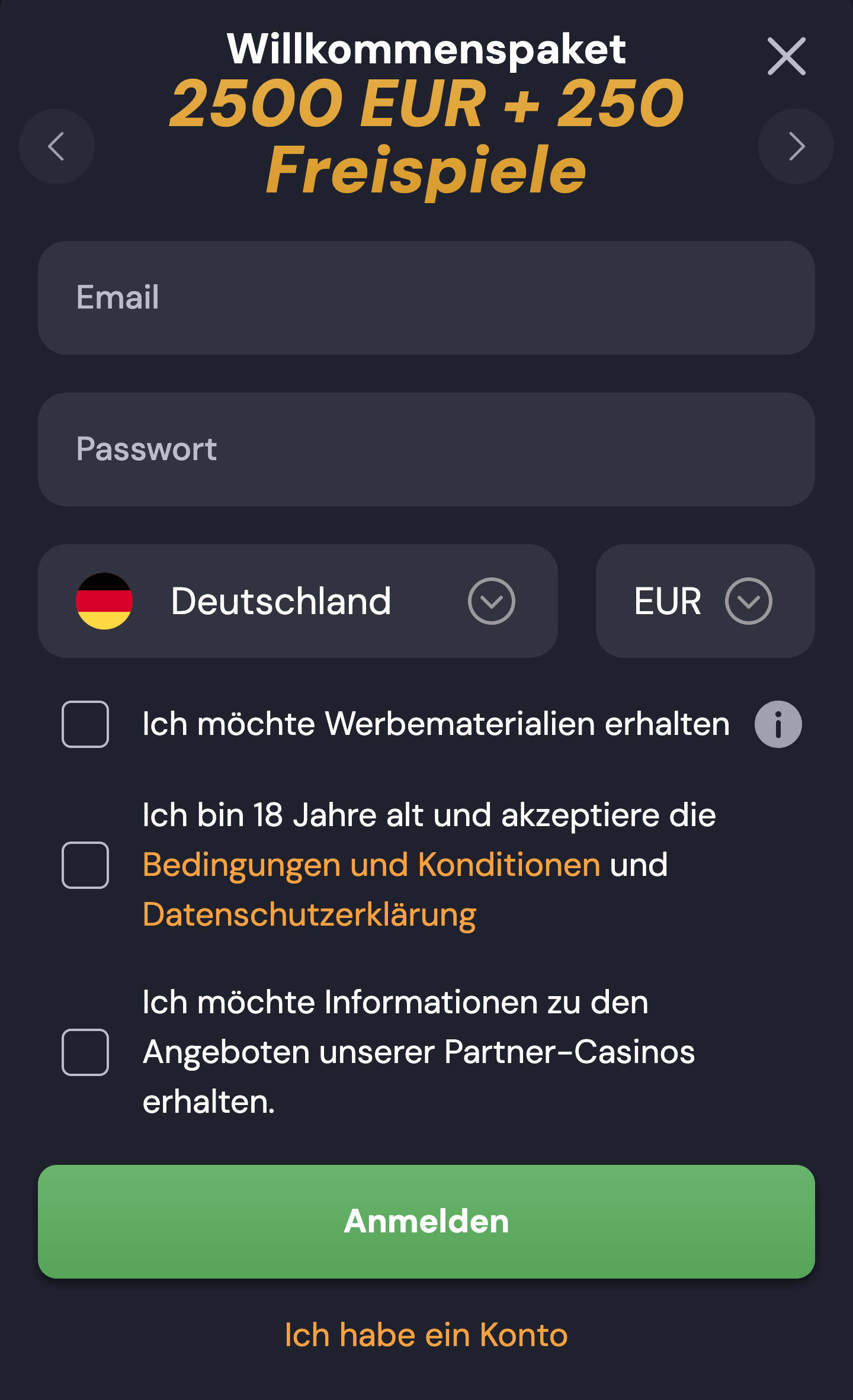Viewport: 853px width, 1400px height.
Task: Enable Partner-Casinos Angebote checkbox
Action: (85, 1052)
